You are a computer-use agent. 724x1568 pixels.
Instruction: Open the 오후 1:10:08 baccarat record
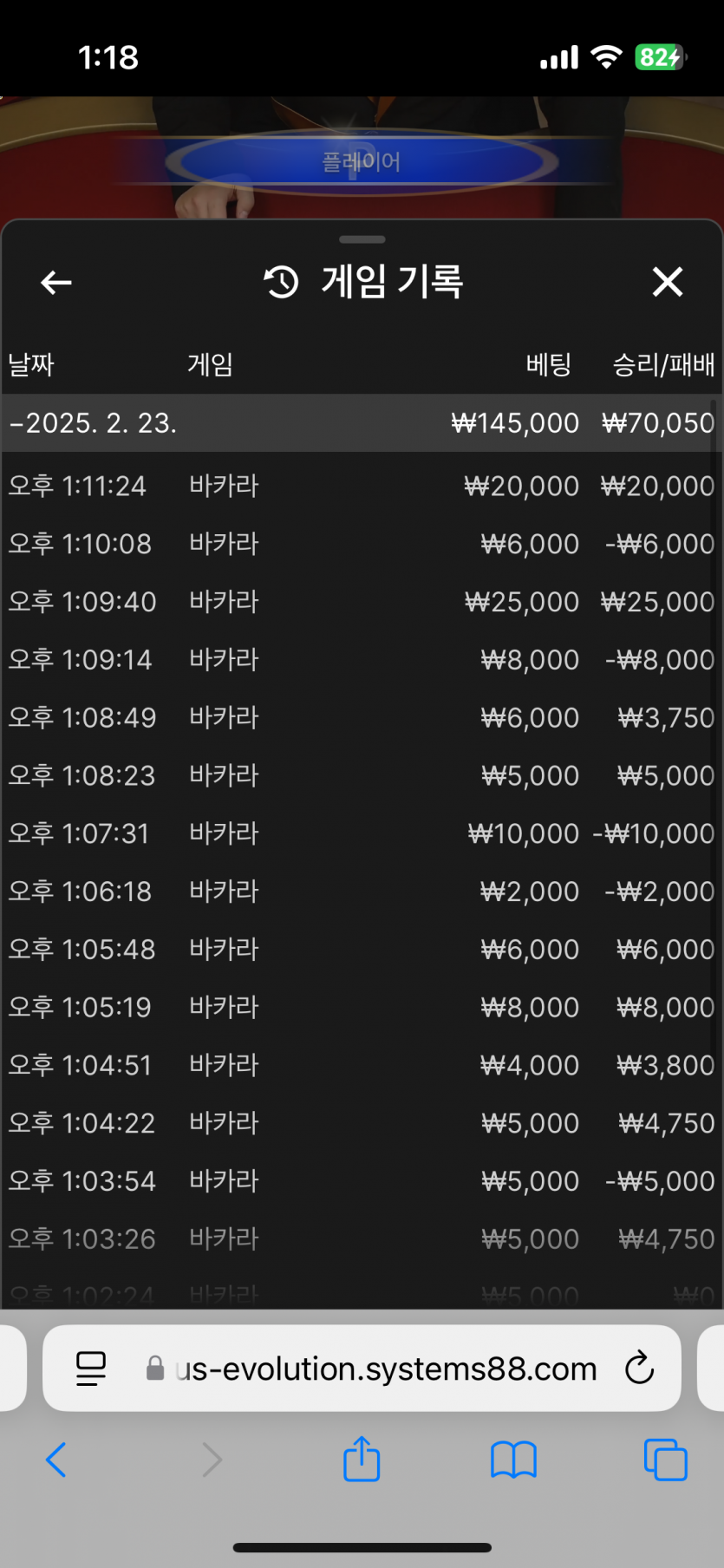click(x=362, y=544)
